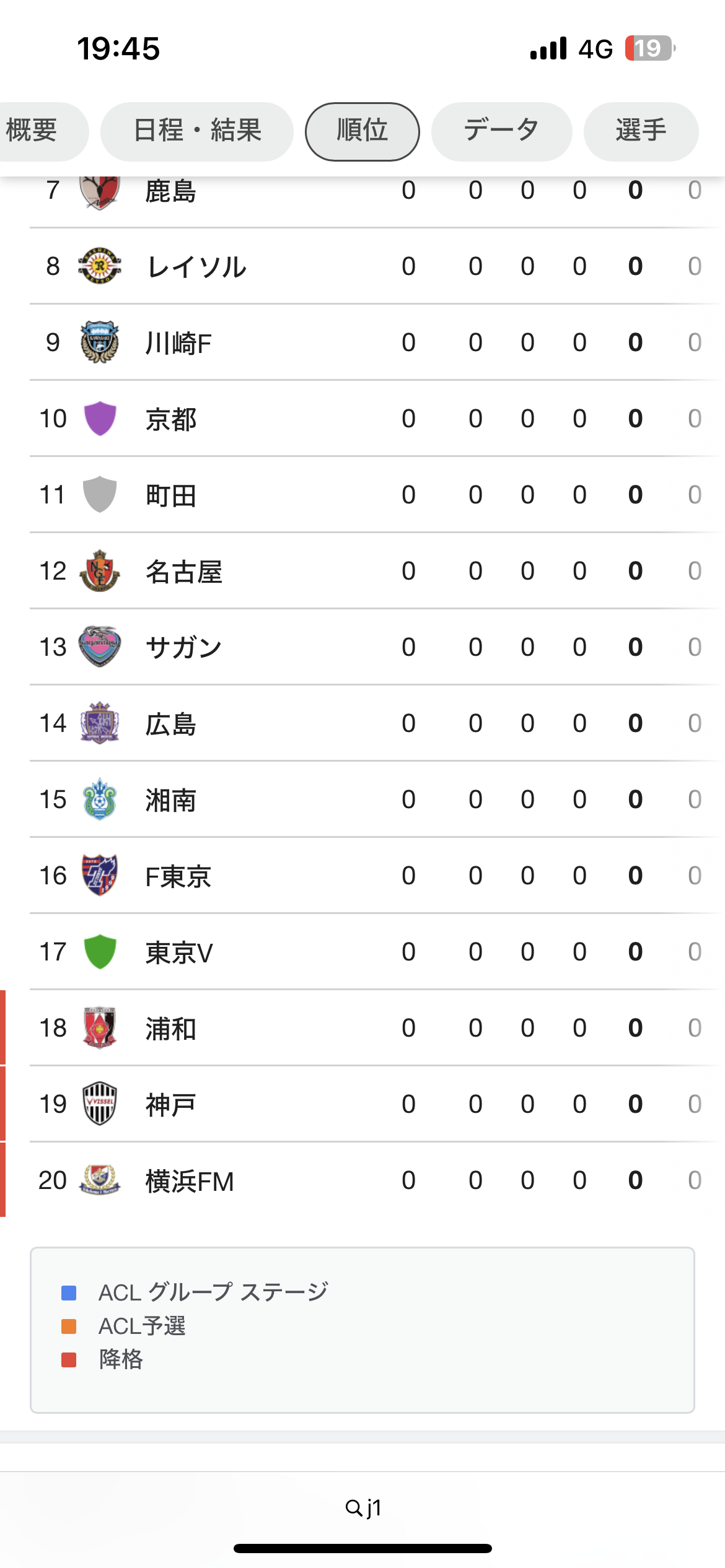
Task: Select the 順位 tab
Action: pos(362,131)
